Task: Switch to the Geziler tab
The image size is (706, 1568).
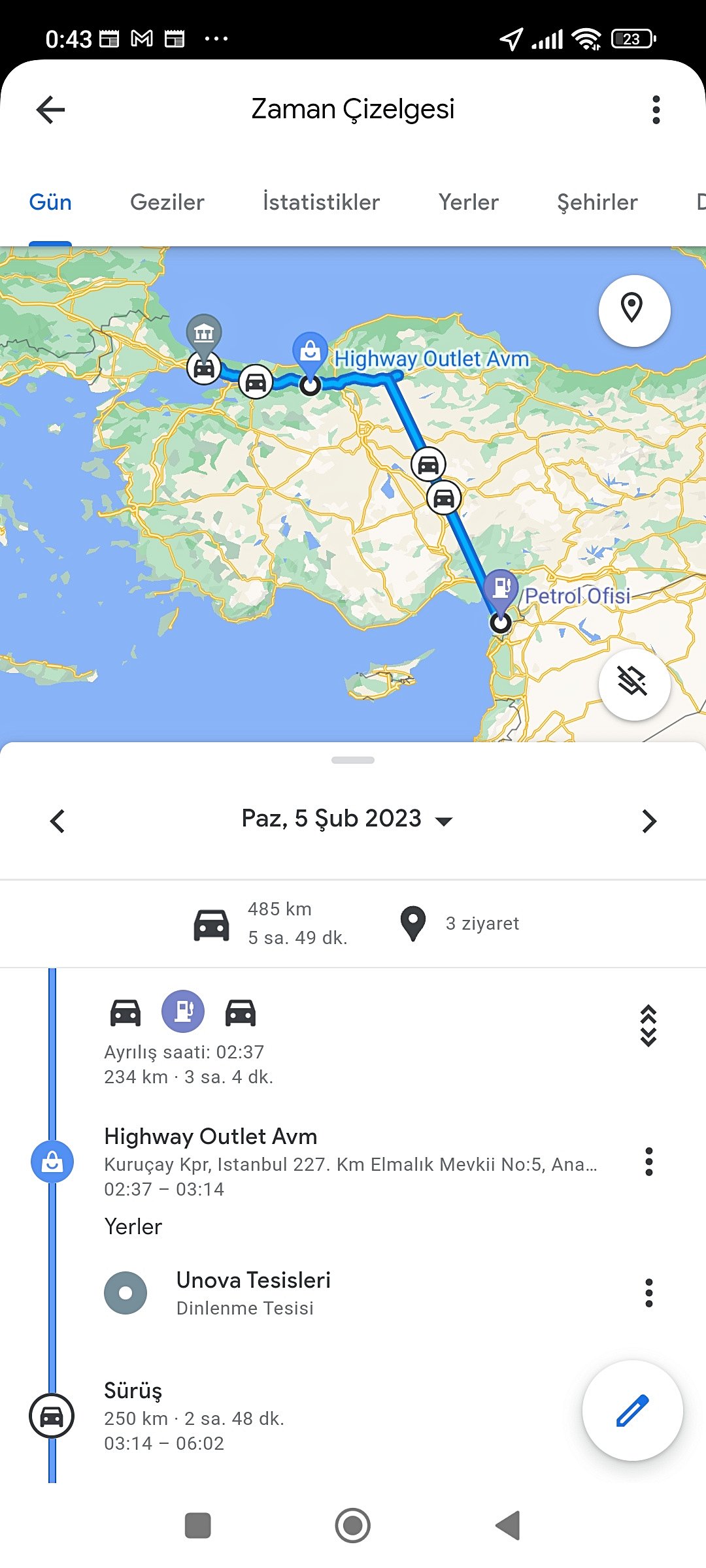Action: 167,202
